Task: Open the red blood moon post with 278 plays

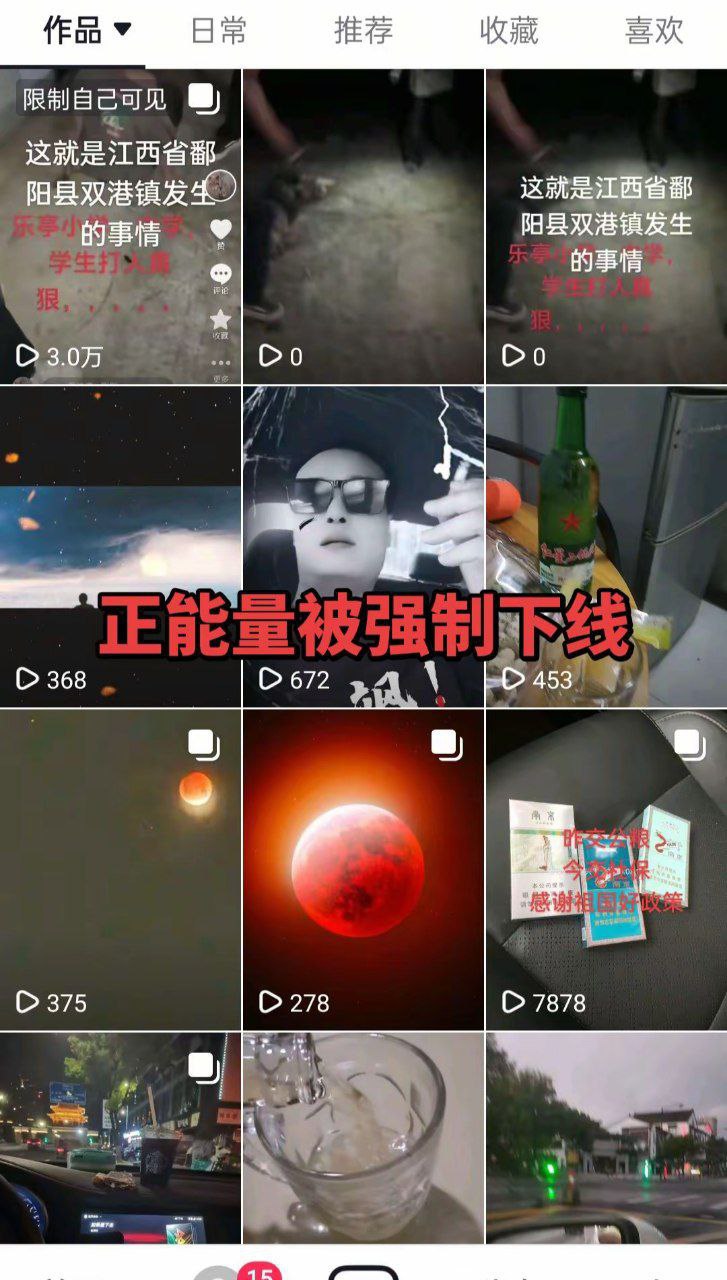Action: tap(363, 870)
